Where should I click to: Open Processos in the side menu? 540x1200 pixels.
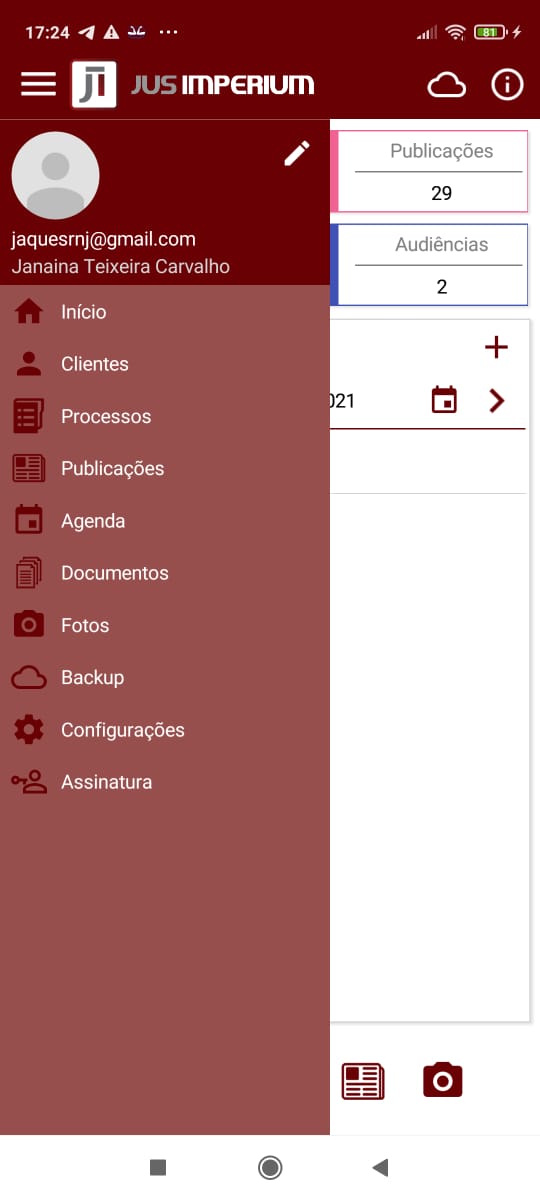click(165, 416)
